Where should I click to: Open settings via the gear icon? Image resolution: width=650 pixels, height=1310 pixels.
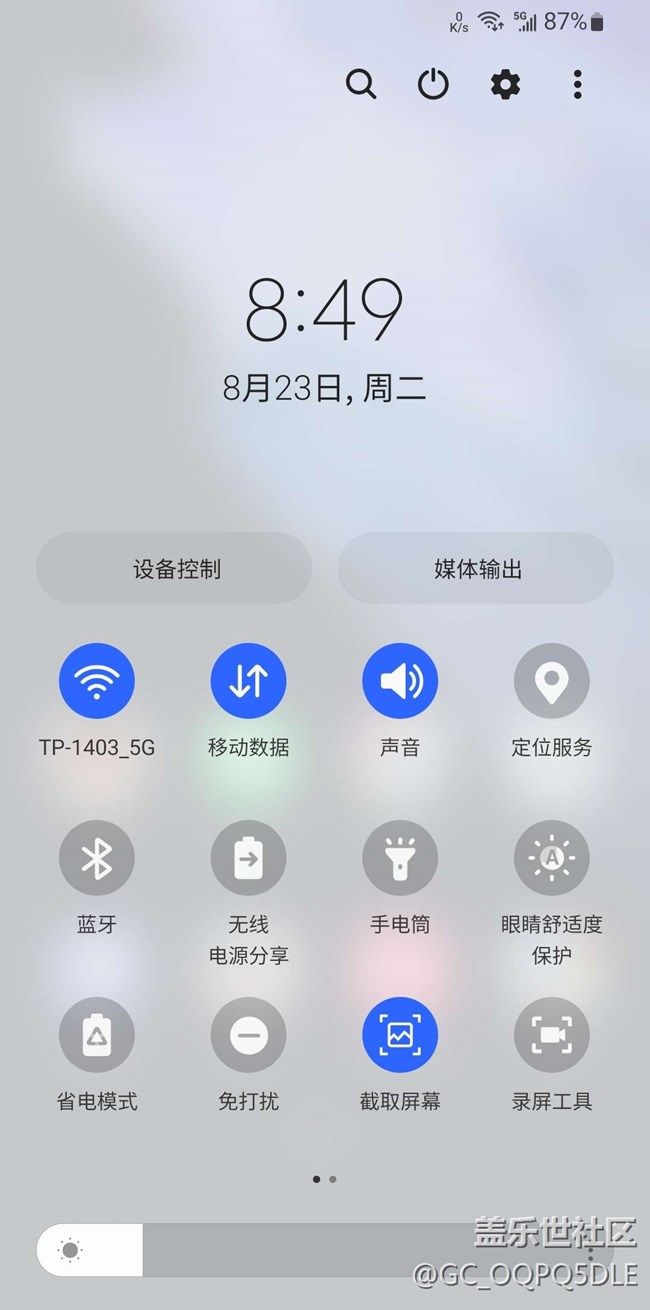pos(505,84)
